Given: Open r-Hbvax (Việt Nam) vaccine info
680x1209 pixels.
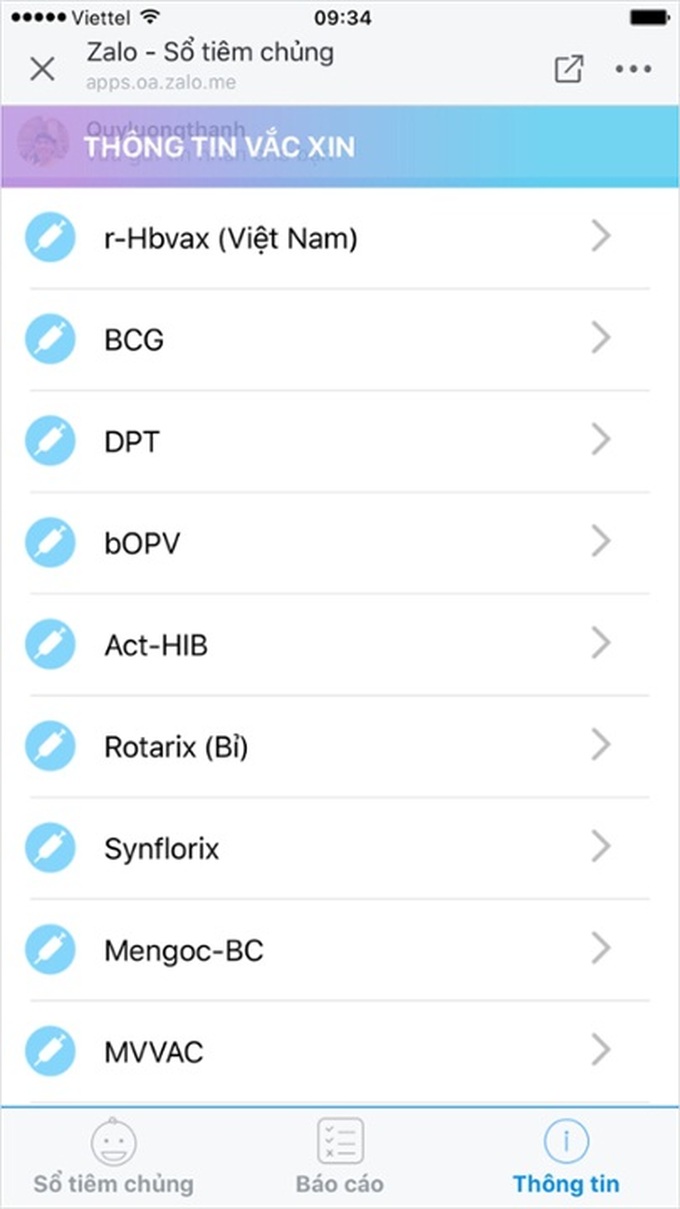Looking at the screenshot, I should point(340,238).
